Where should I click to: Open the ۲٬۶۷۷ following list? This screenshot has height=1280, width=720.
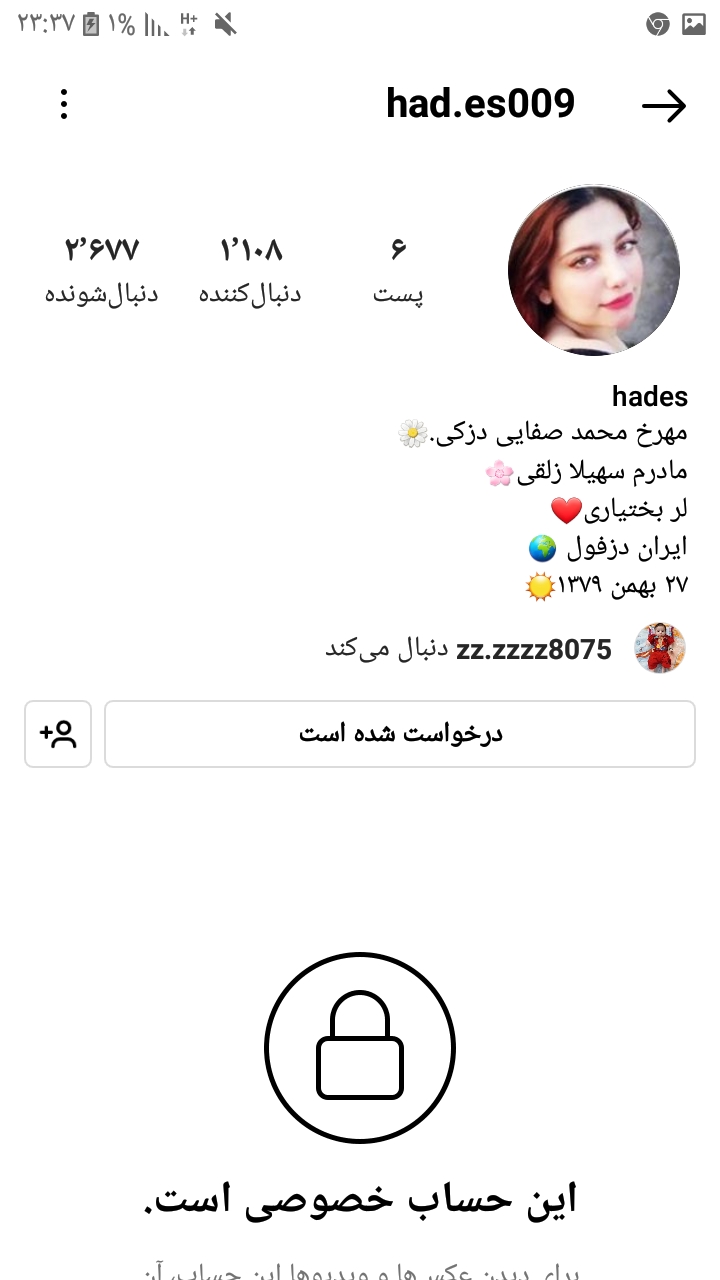point(102,268)
